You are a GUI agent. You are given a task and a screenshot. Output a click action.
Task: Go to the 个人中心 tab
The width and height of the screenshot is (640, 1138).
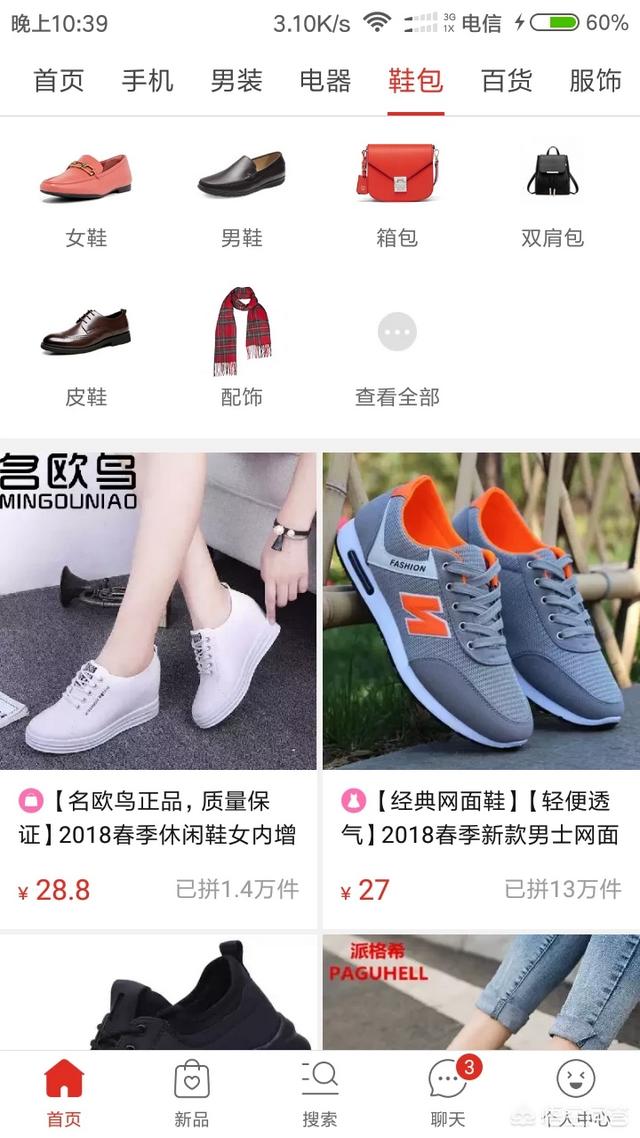pos(576,1094)
